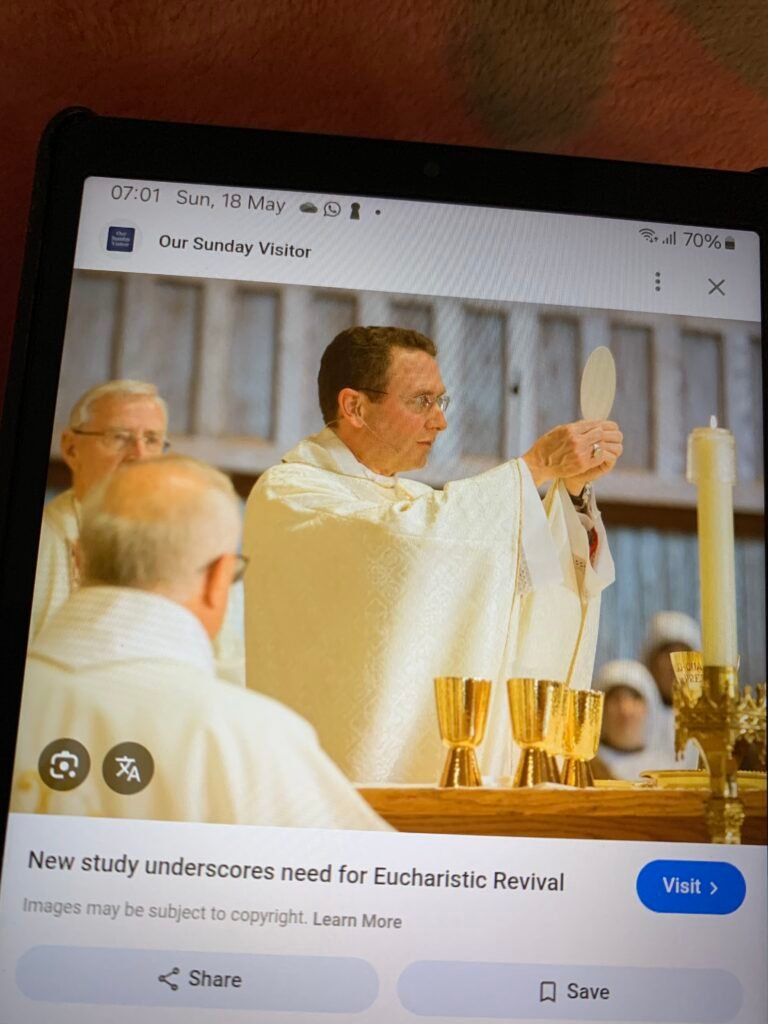Close the image viewer
The width and height of the screenshot is (768, 1024).
coord(716,287)
